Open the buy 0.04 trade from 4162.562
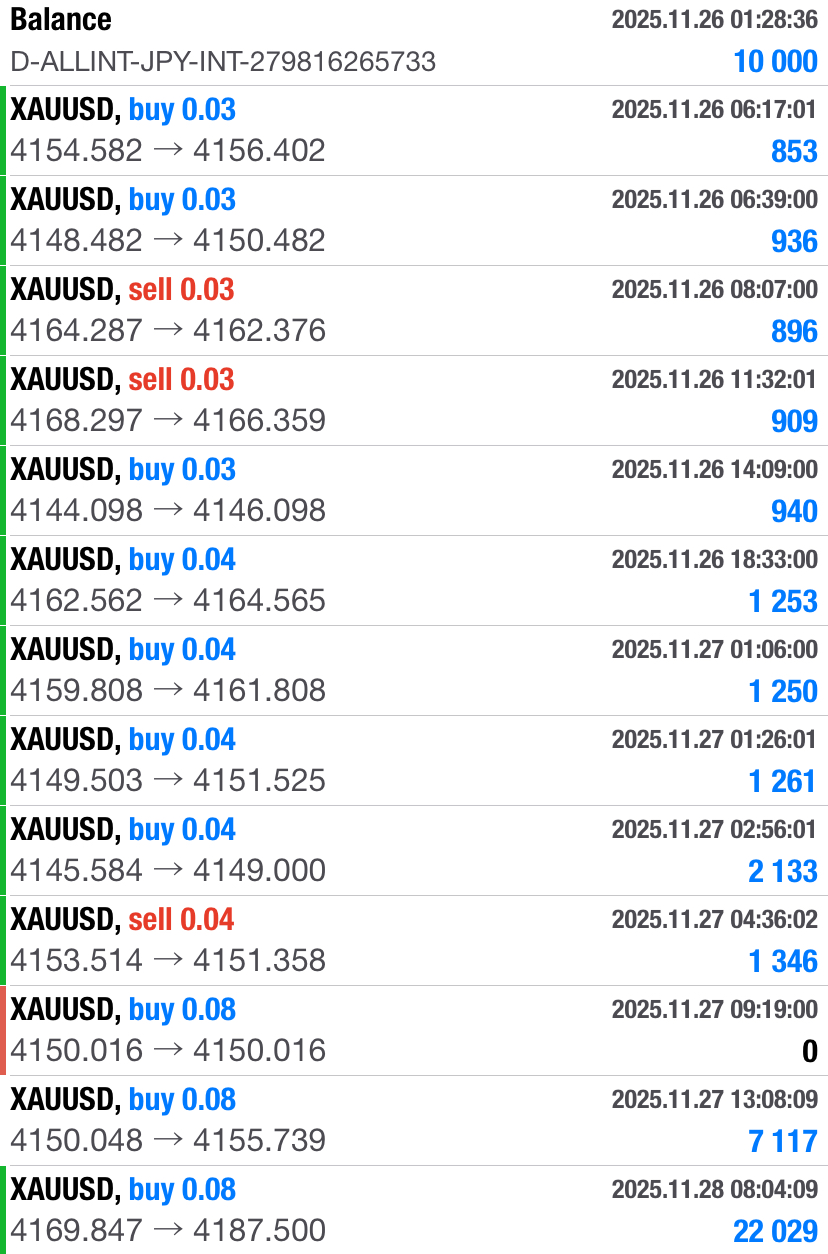 [414, 581]
